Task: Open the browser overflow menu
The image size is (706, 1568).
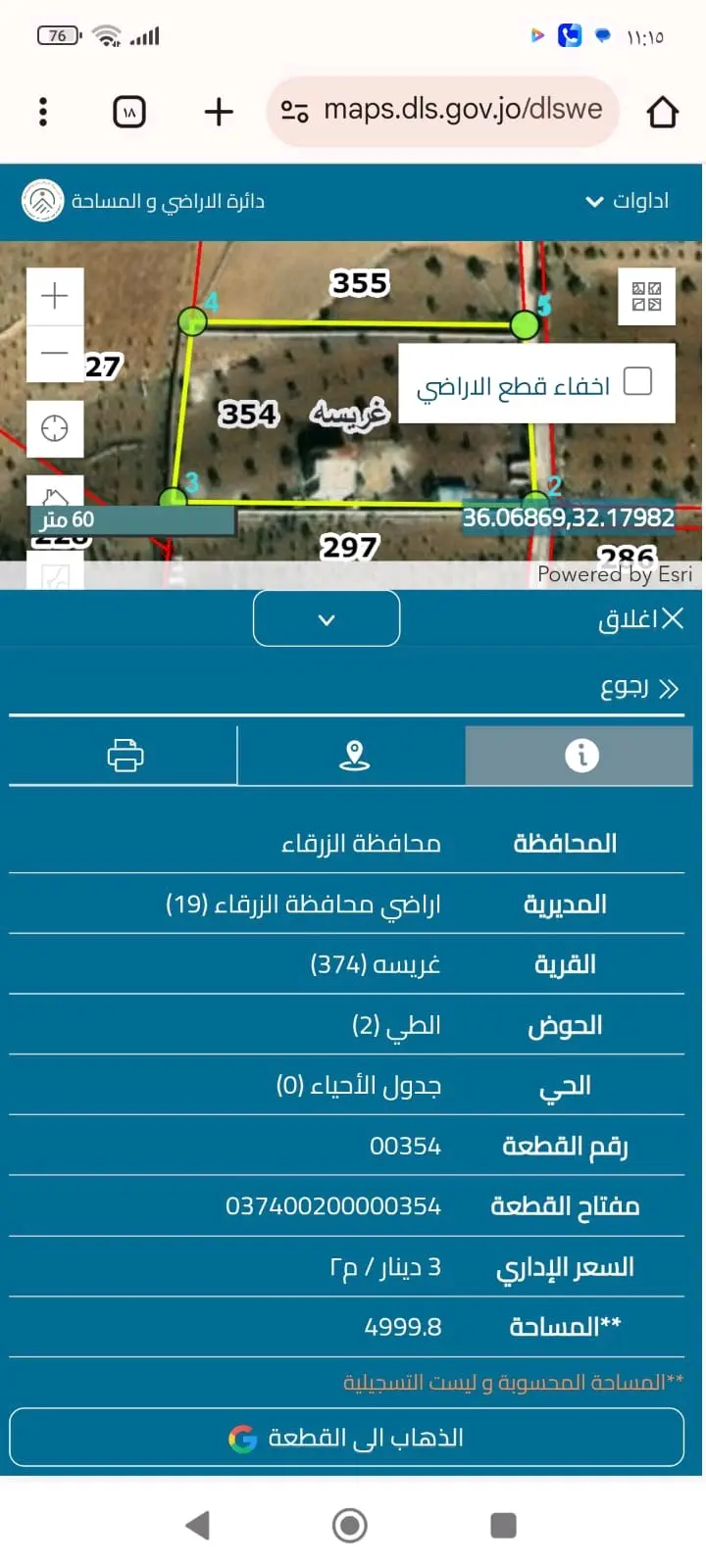Action: 43,112
